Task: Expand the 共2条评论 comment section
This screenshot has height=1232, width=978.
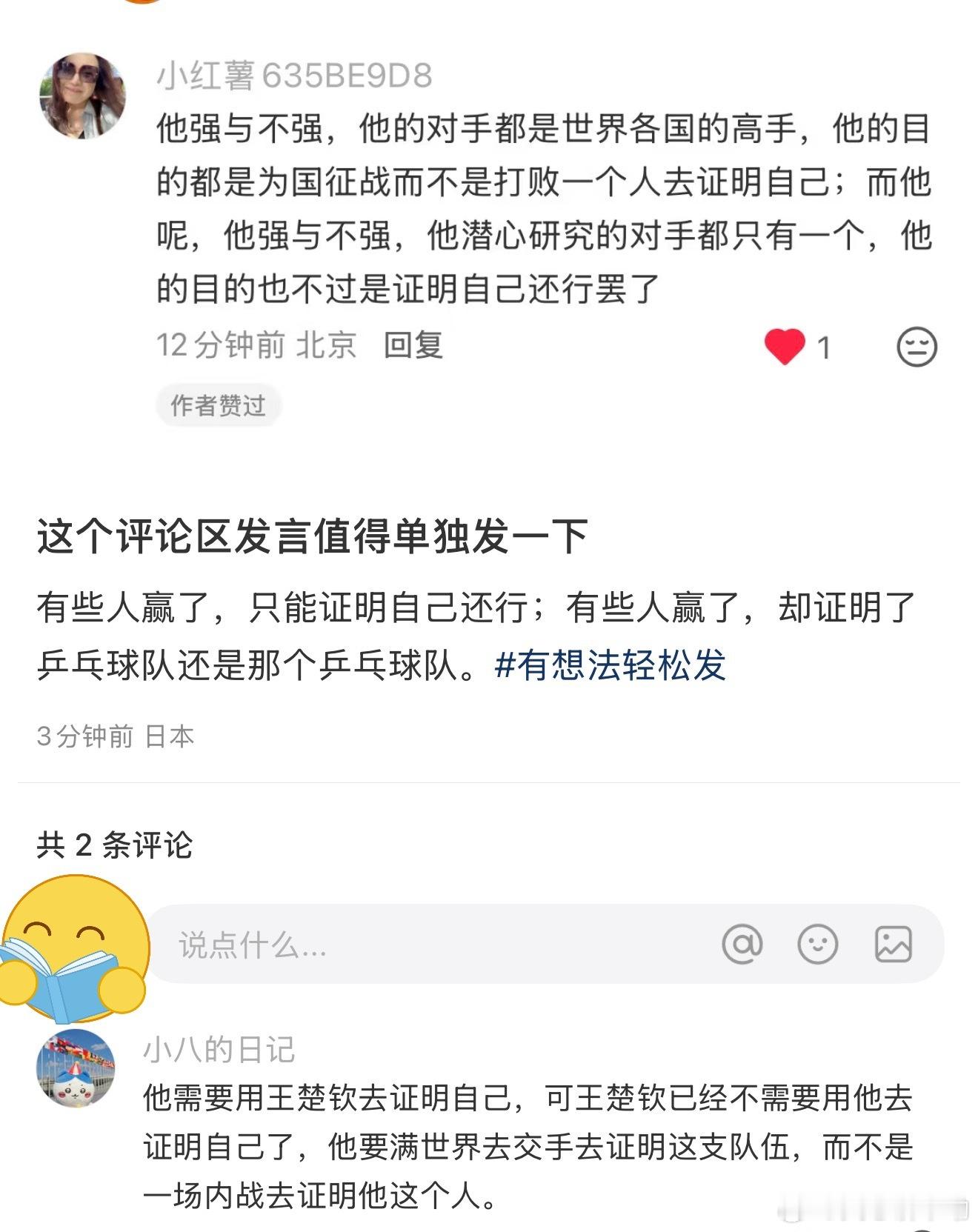Action: (x=113, y=843)
